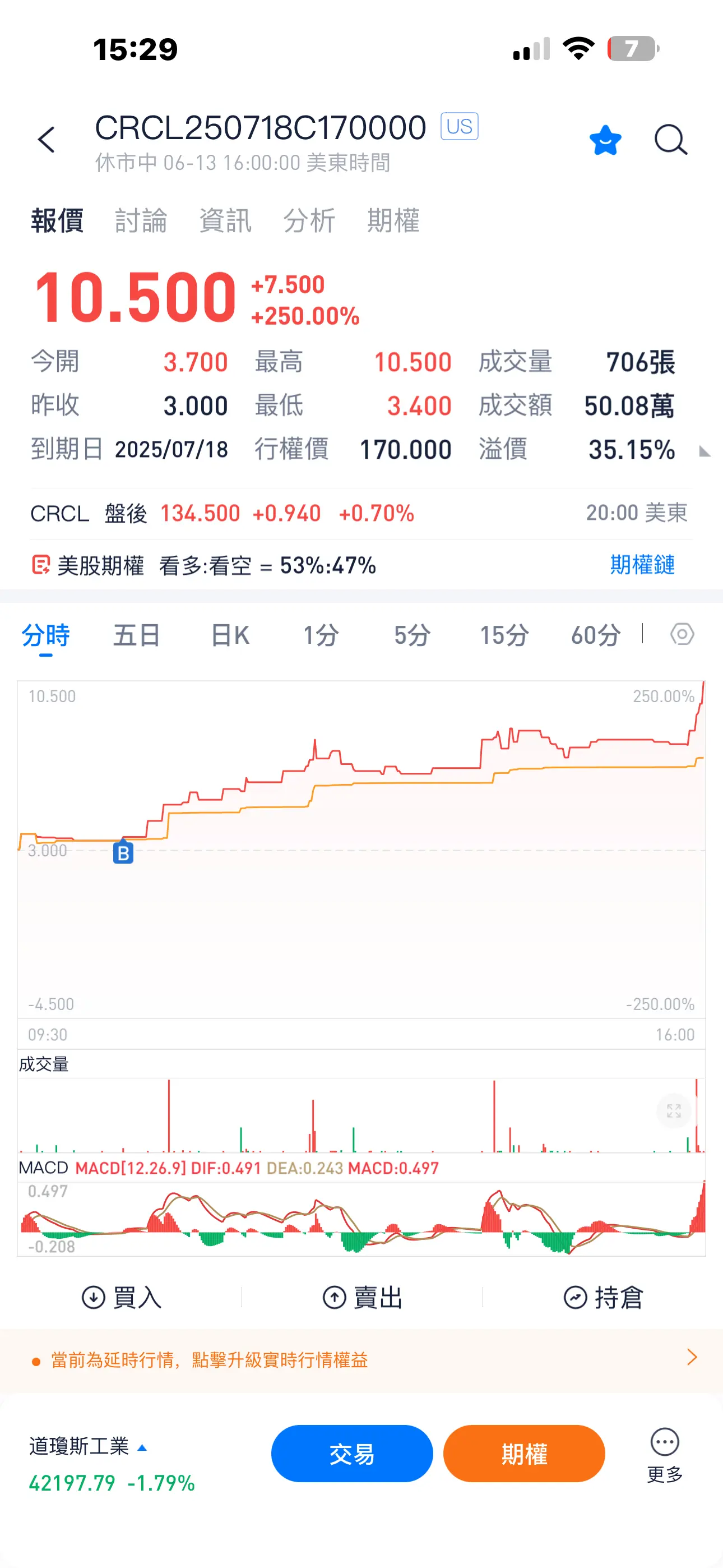Open the 期權鏈 link
This screenshot has height=1568, width=723.
coord(642,565)
